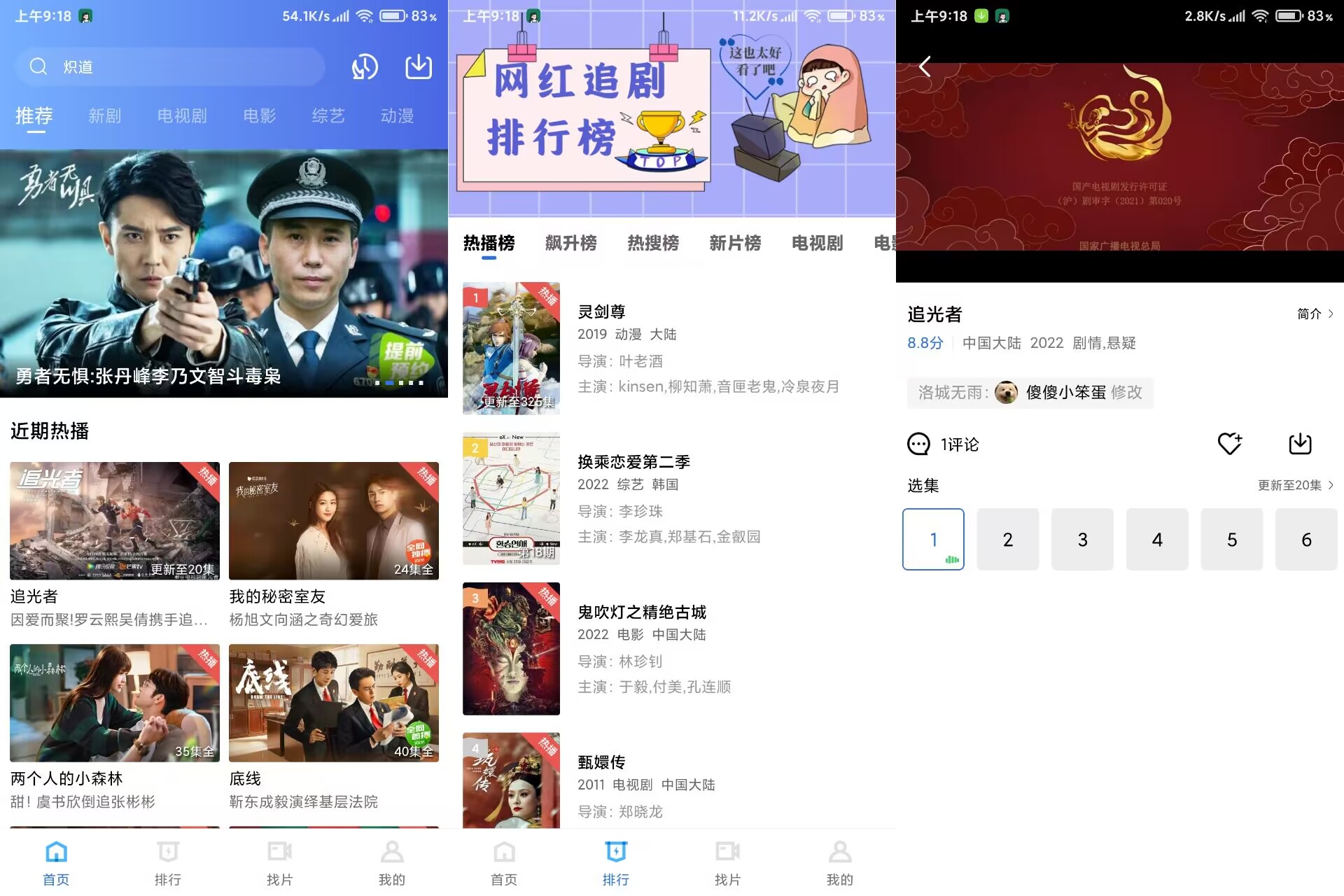Screen dimensions: 1344x896
Task: Switch to the 飙升榜 ranking tab
Action: (x=570, y=243)
